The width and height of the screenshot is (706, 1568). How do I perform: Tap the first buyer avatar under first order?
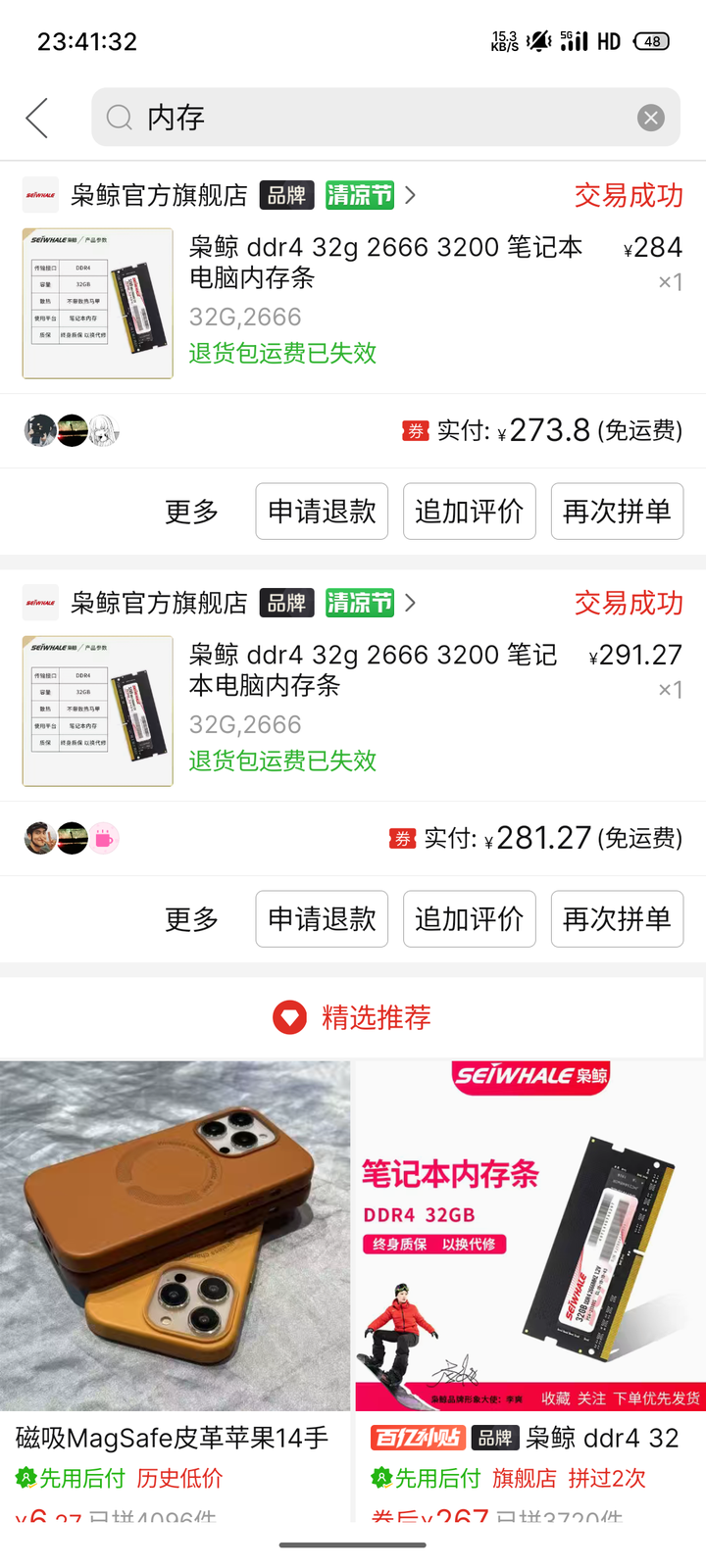(39, 431)
